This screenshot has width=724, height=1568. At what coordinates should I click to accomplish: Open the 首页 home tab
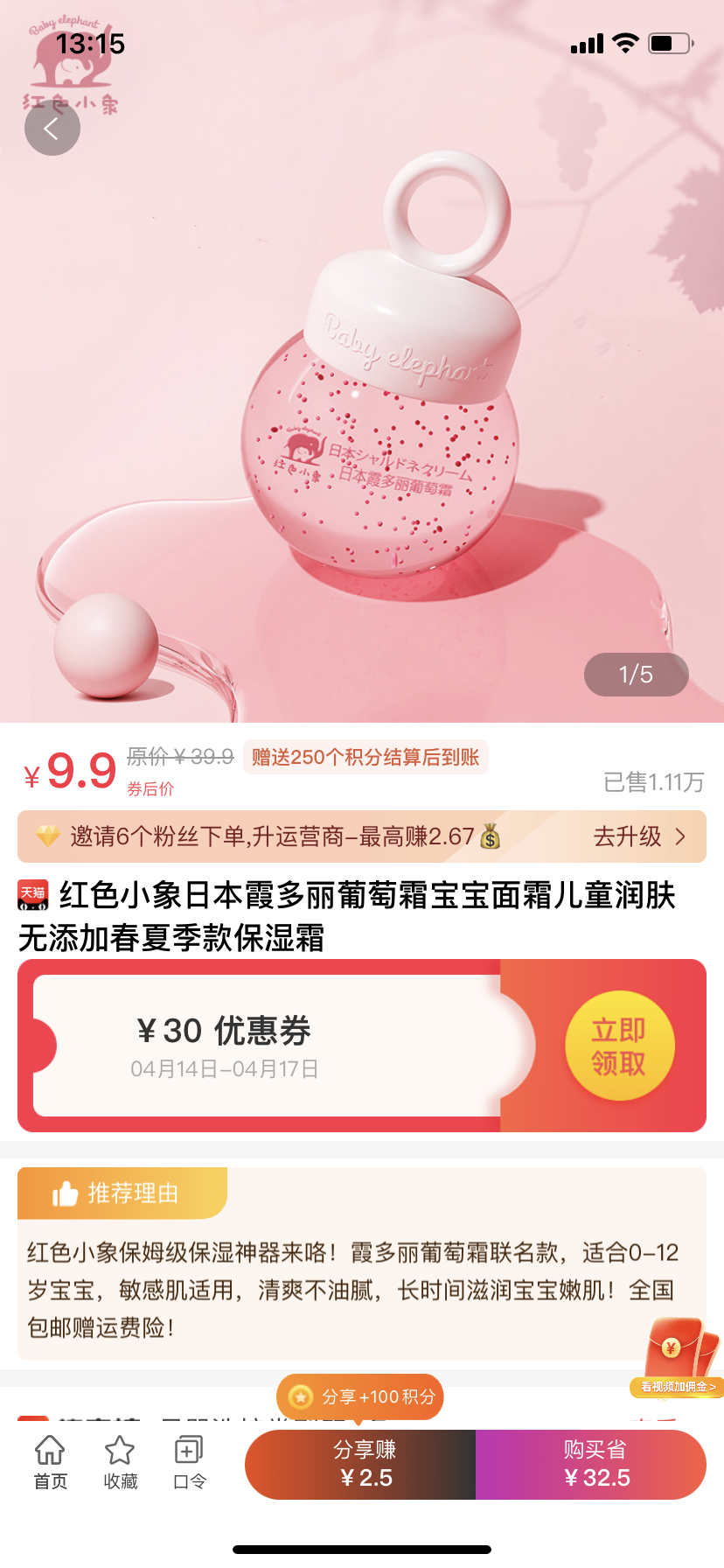click(x=50, y=1463)
